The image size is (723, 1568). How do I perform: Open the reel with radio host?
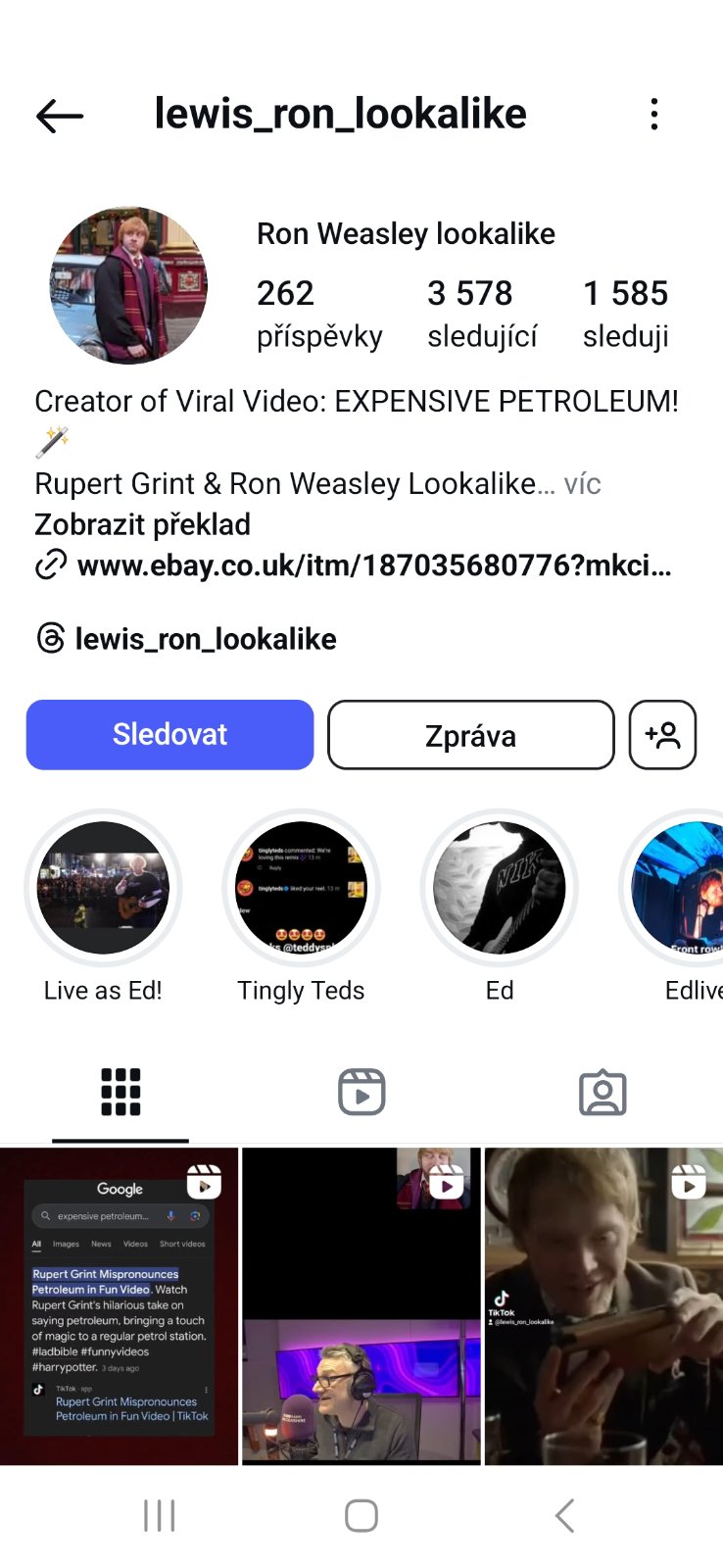pos(361,1305)
